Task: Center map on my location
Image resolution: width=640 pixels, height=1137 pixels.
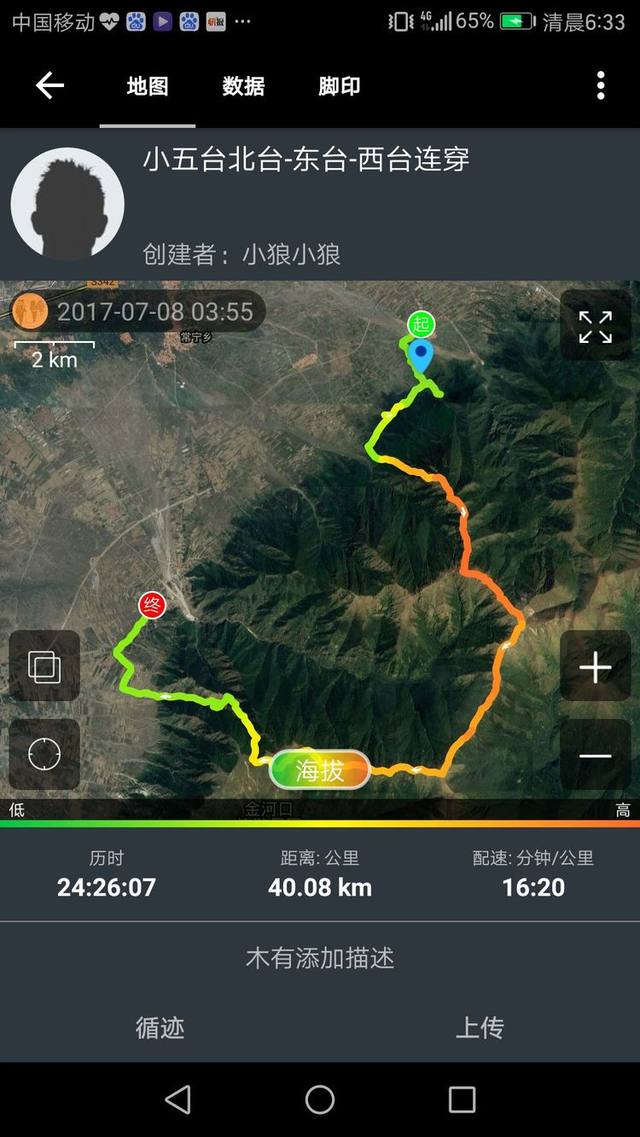Action: 44,754
